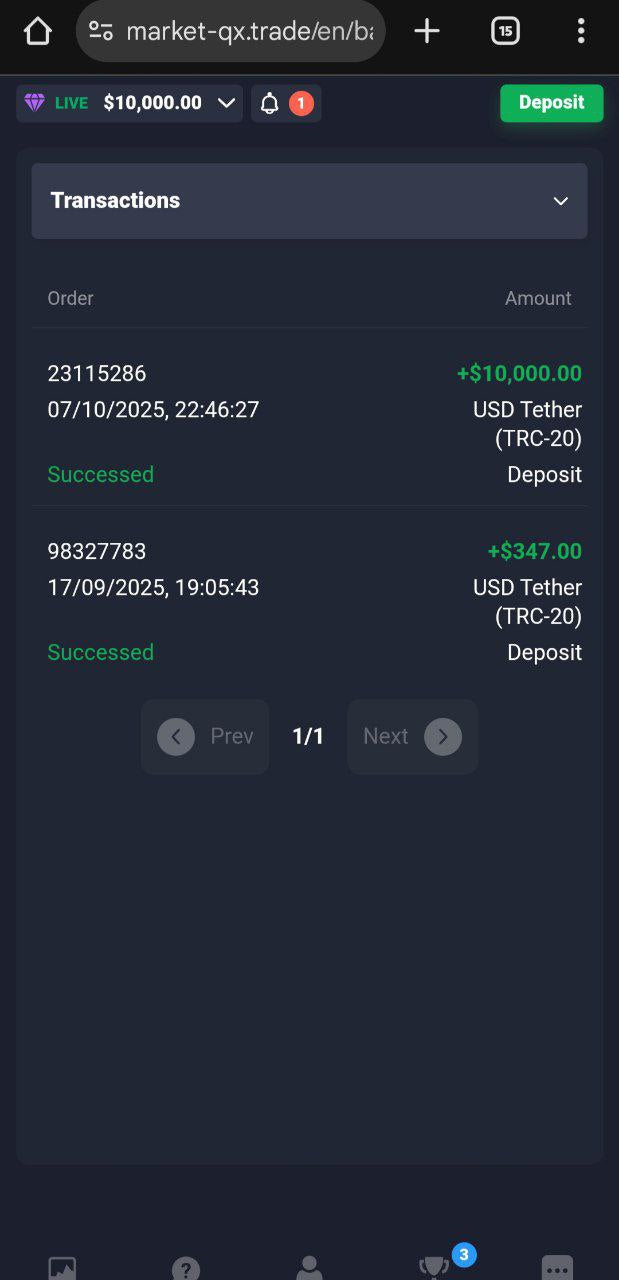Open a new browser tab
This screenshot has height=1280, width=619.
click(x=427, y=32)
